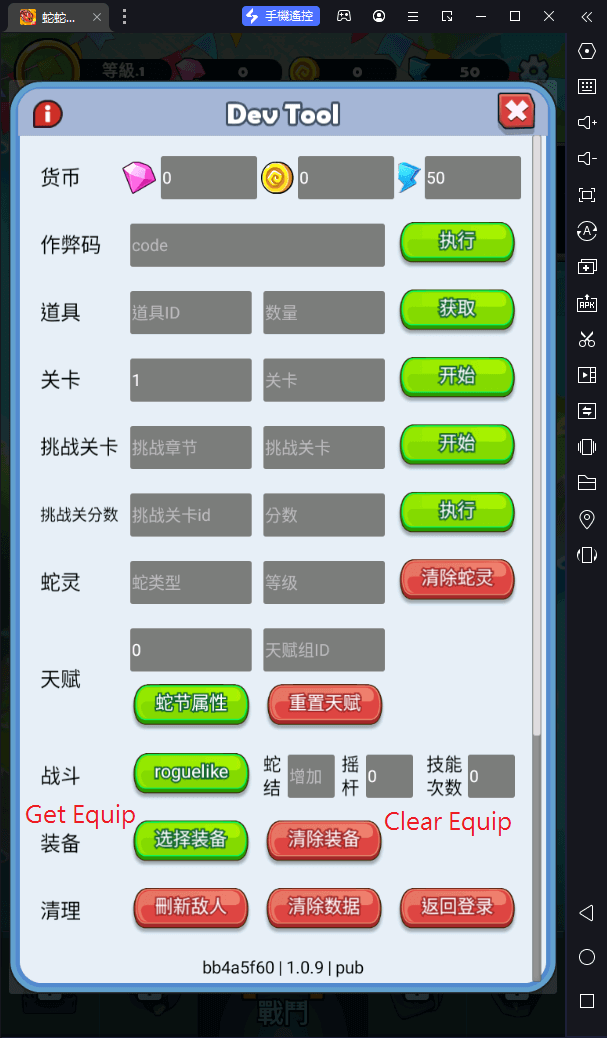Tap the emulator back triangle button
Image resolution: width=607 pixels, height=1038 pixels.
coord(586,914)
